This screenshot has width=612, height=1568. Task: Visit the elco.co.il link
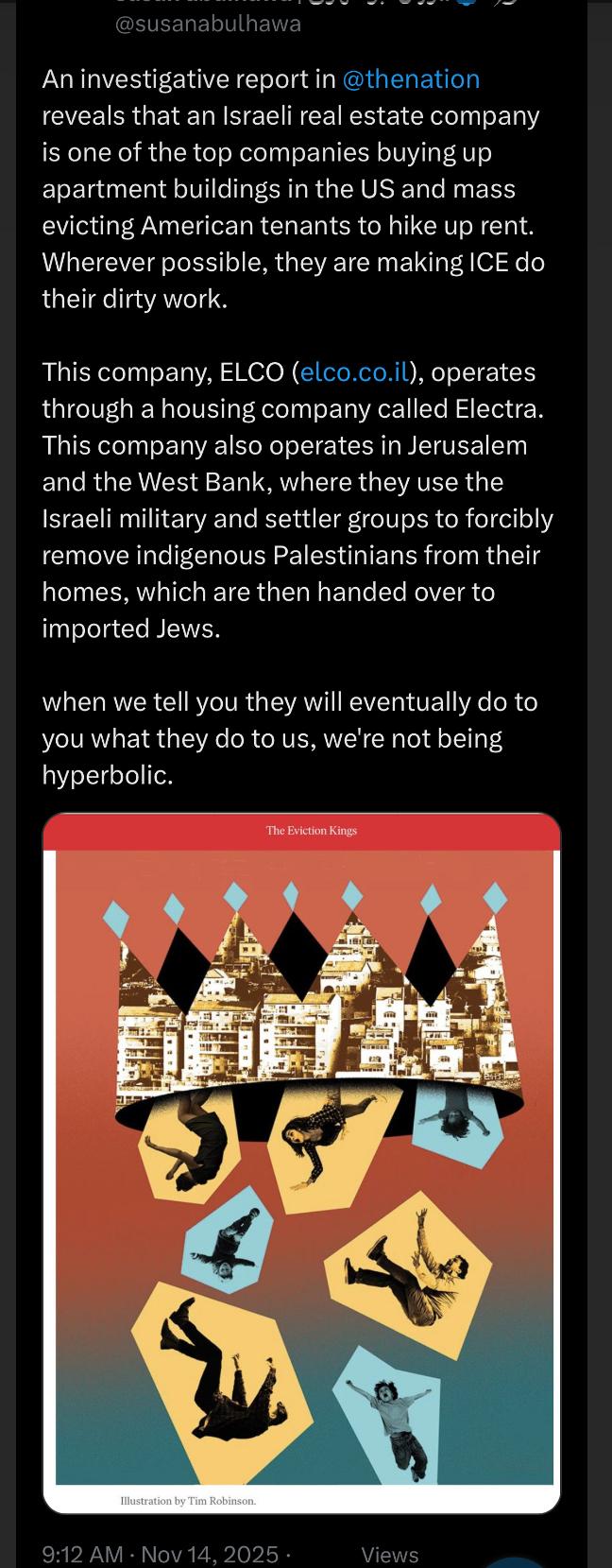(x=354, y=372)
